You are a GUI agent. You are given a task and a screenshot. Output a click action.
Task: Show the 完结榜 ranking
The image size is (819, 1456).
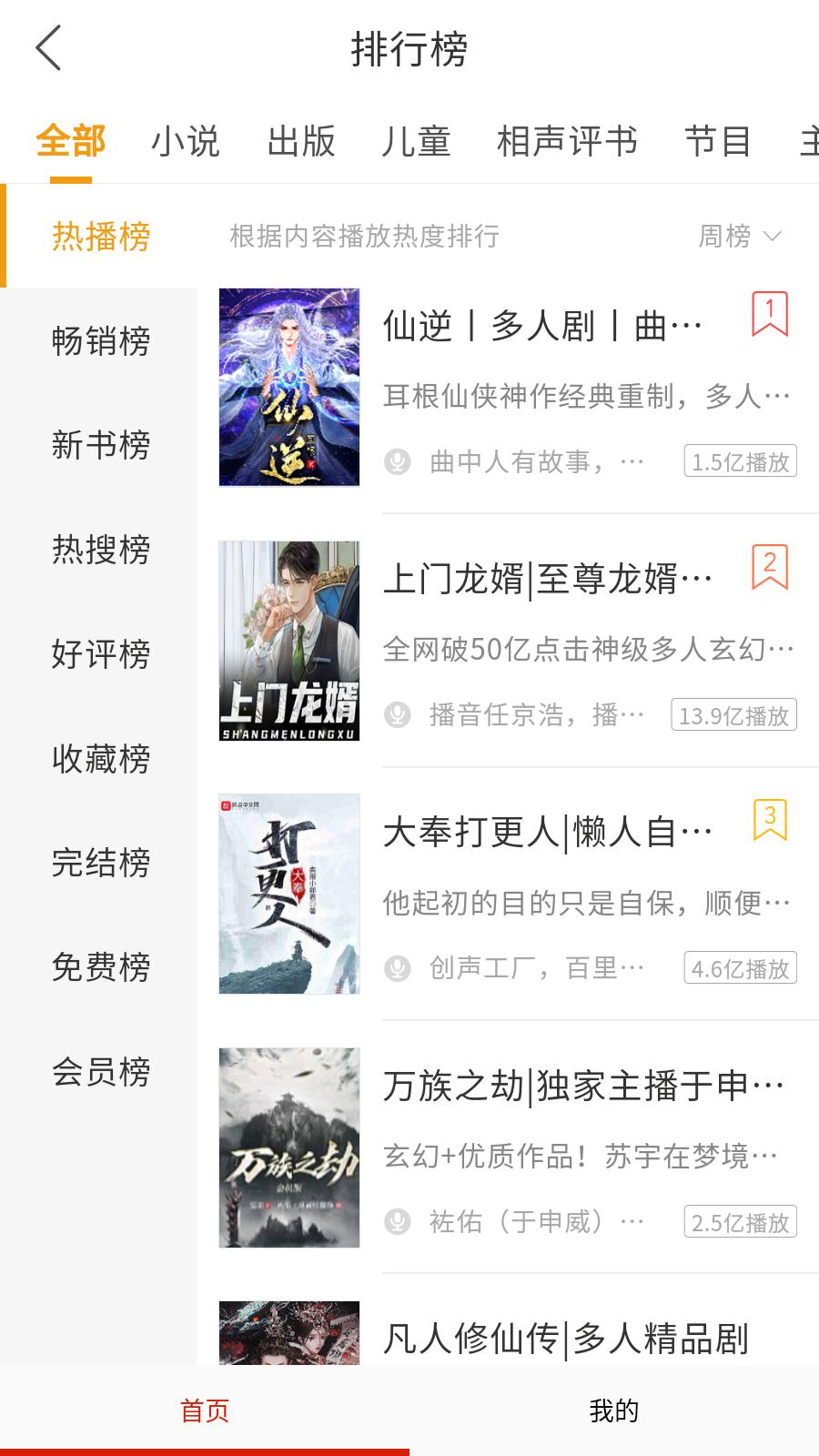pos(100,863)
